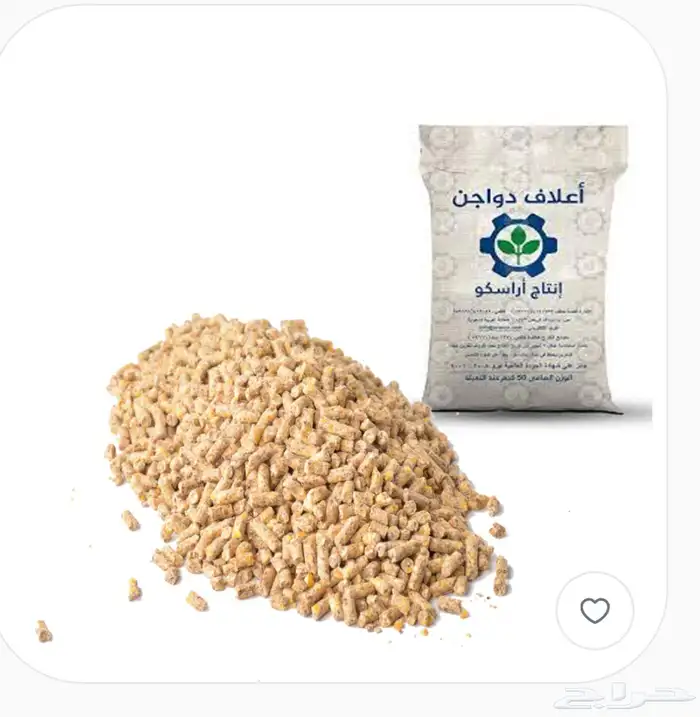Favorite this listing with the heart icon
Viewport: 700px width, 717px height.
(x=595, y=610)
